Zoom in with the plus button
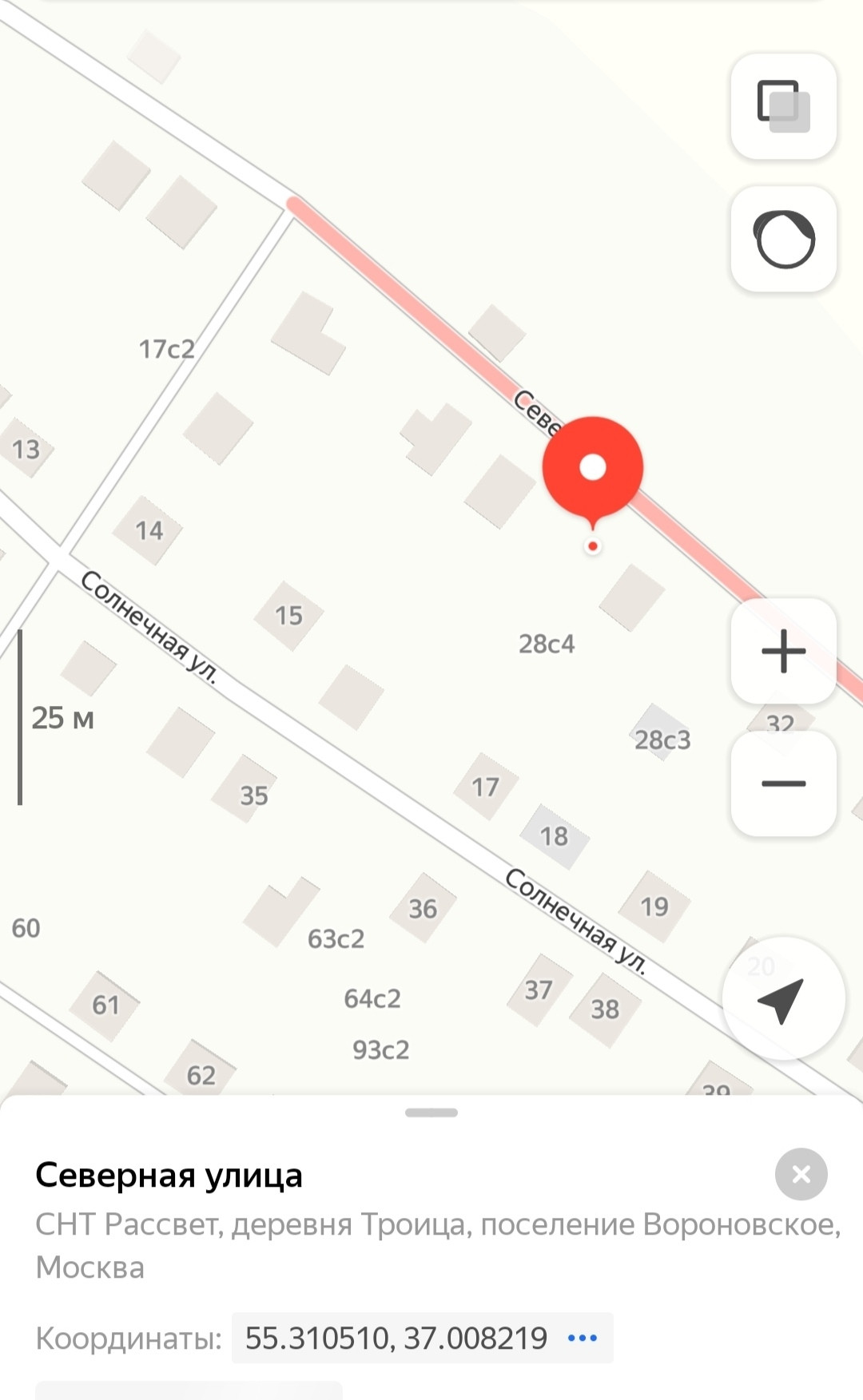 pos(783,651)
